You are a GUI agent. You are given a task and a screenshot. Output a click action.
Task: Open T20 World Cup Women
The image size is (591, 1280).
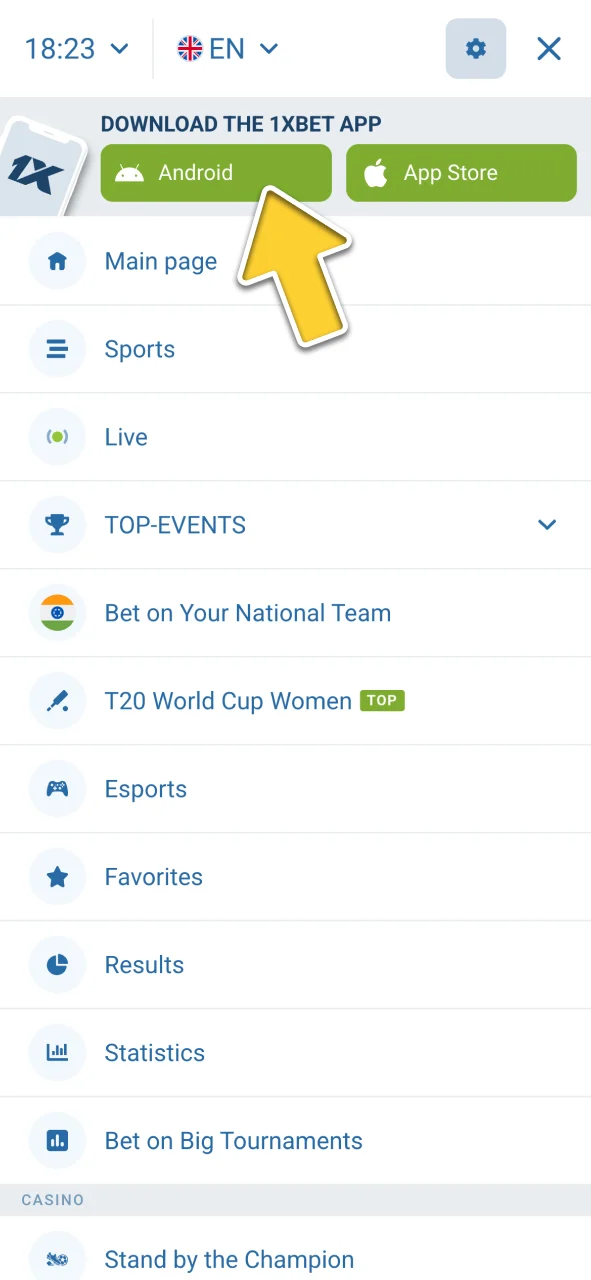click(x=295, y=701)
